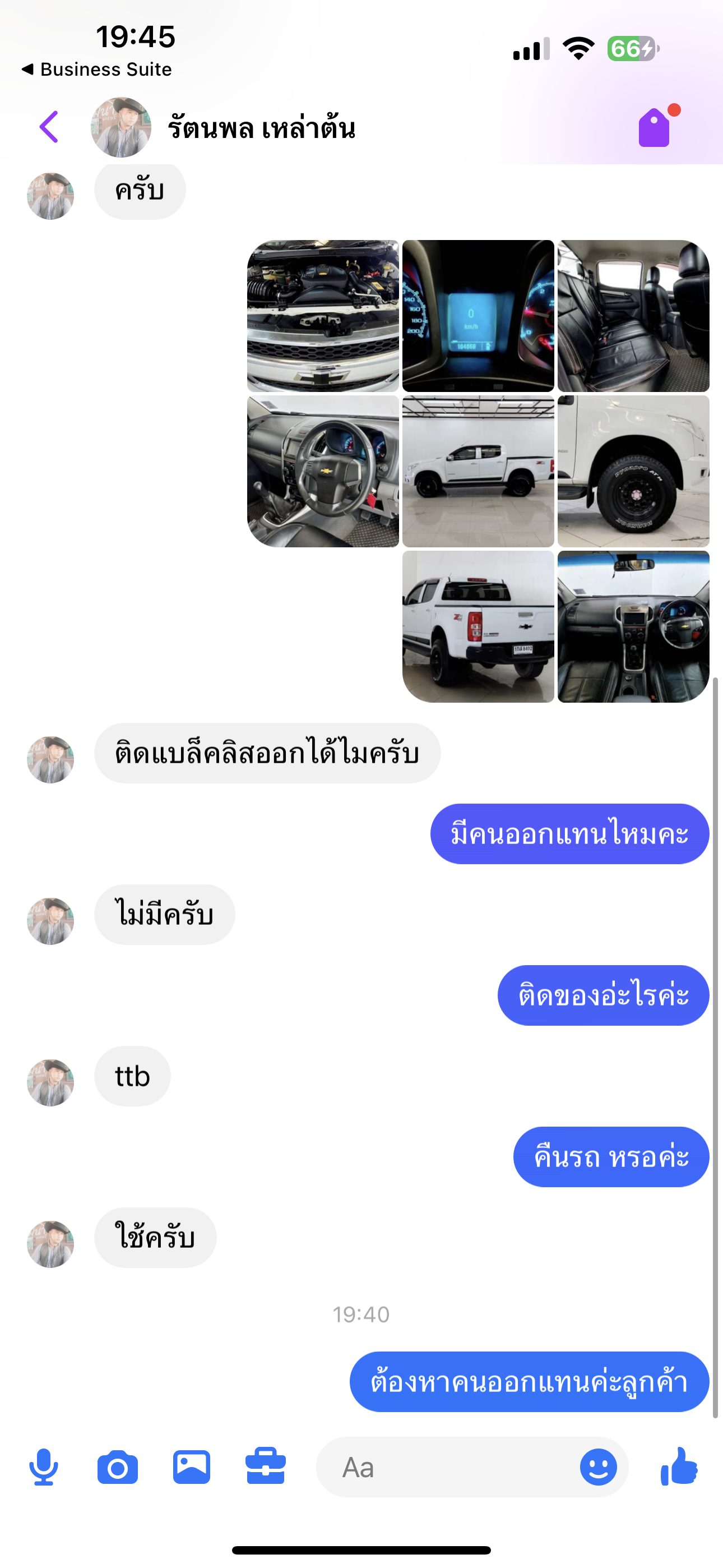
Task: Open the photo gallery picker
Action: tap(192, 1467)
